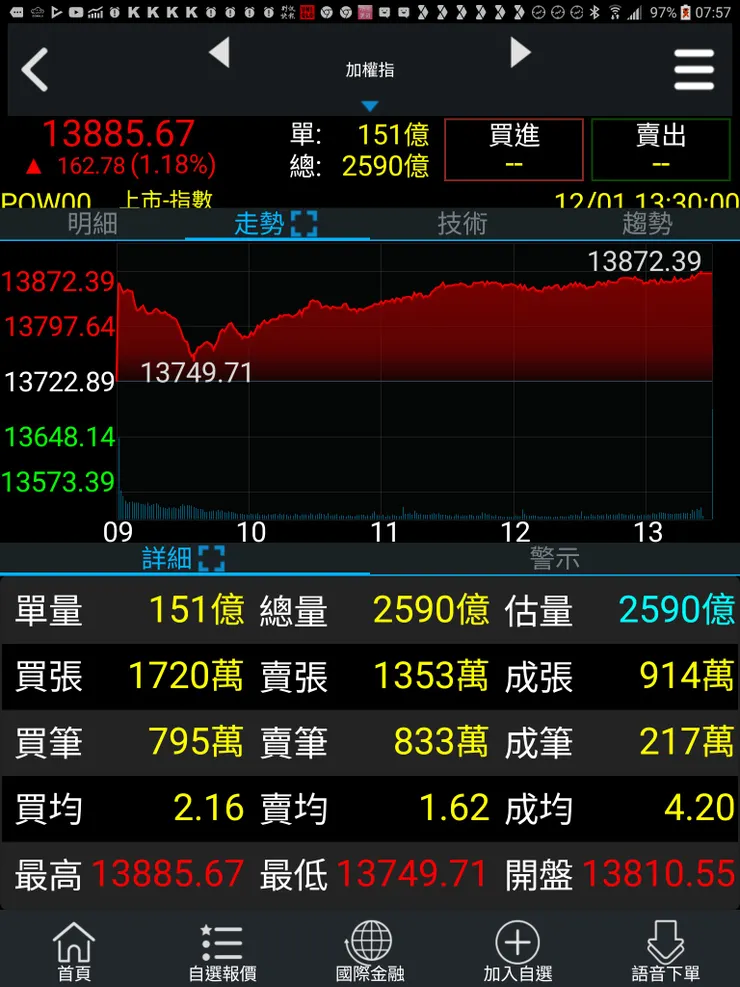The width and height of the screenshot is (740, 987).
Task: Tap the 買進 buy button
Action: click(513, 149)
